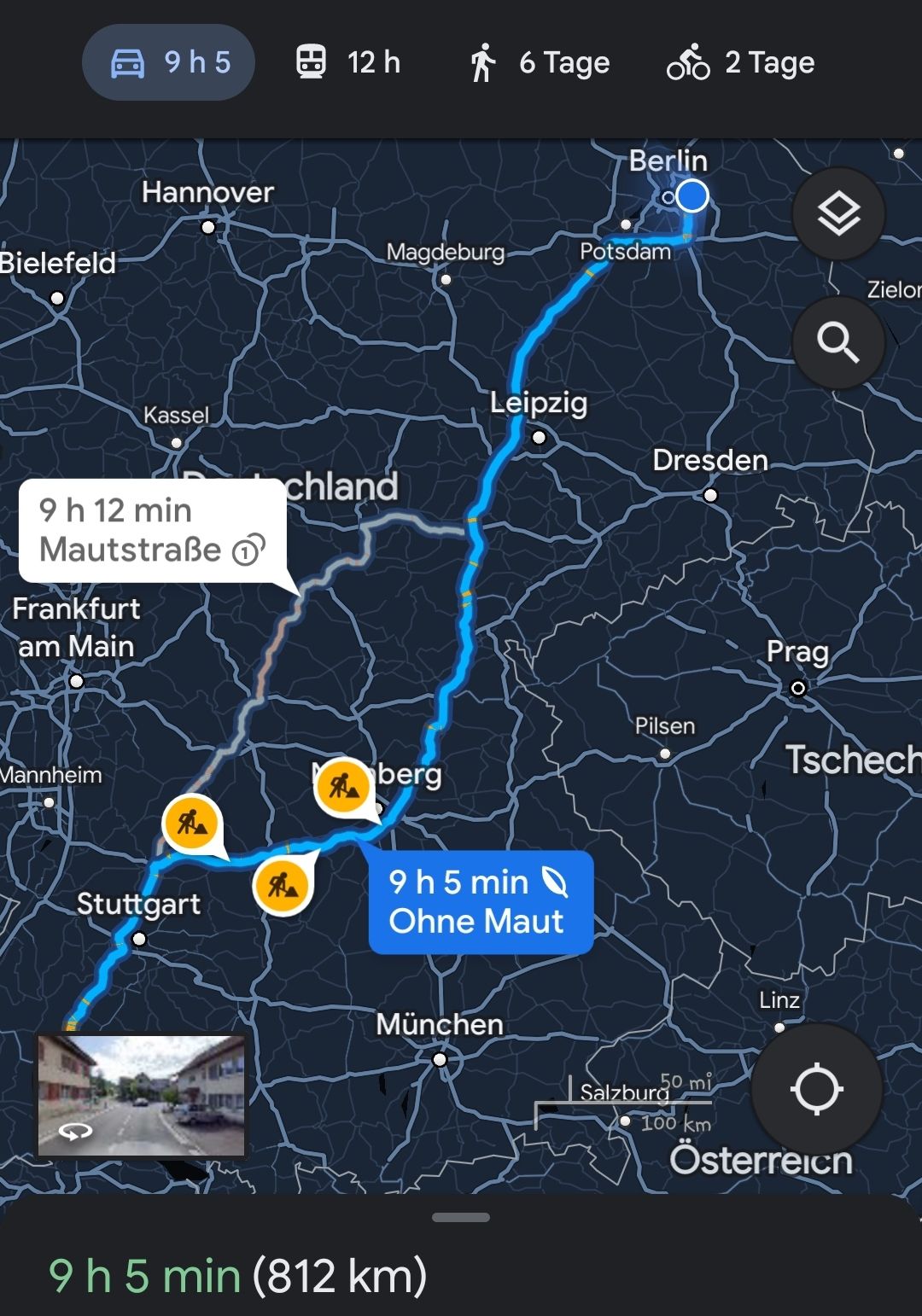Expand the bottom sheet handle
The width and height of the screenshot is (922, 1316).
point(461,1217)
